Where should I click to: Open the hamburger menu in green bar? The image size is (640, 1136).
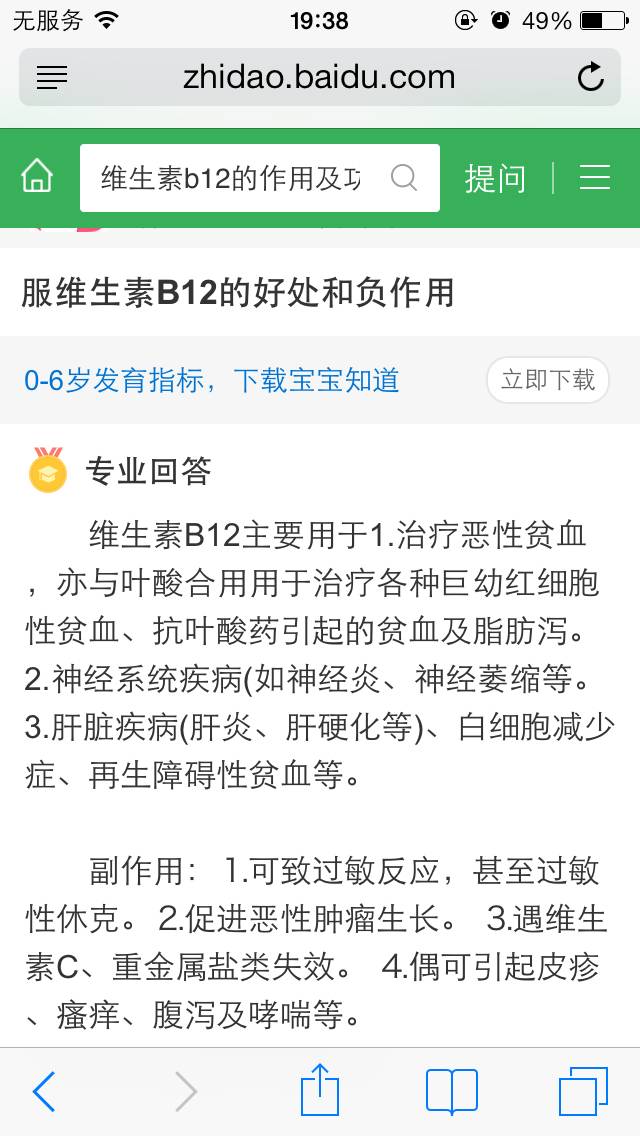coord(595,178)
